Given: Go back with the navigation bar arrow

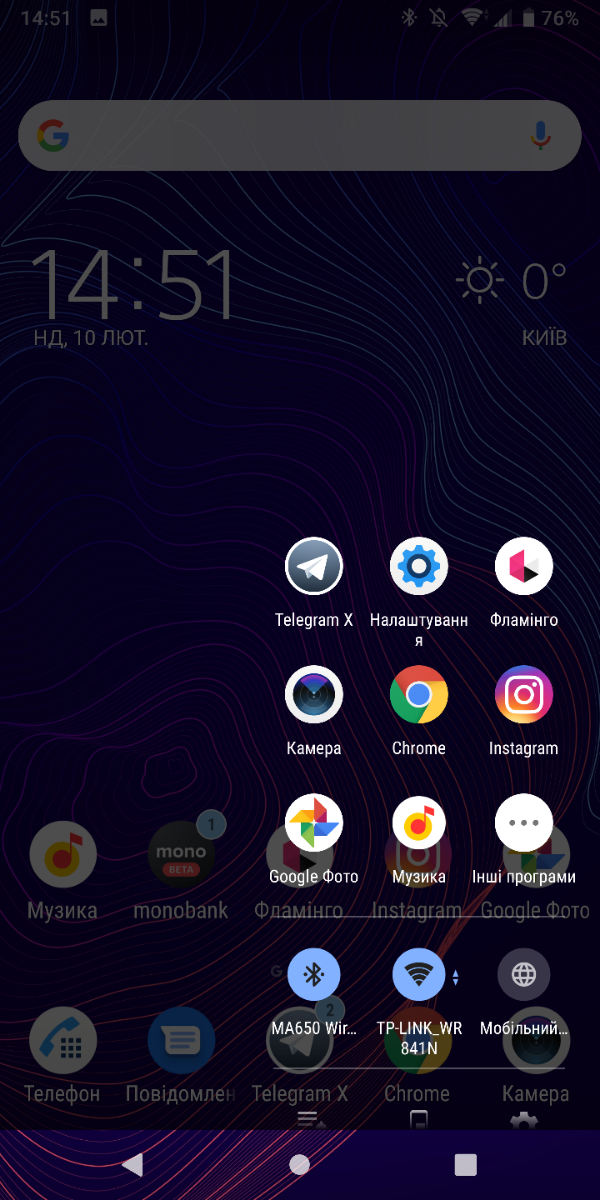Looking at the screenshot, I should pos(132,1164).
